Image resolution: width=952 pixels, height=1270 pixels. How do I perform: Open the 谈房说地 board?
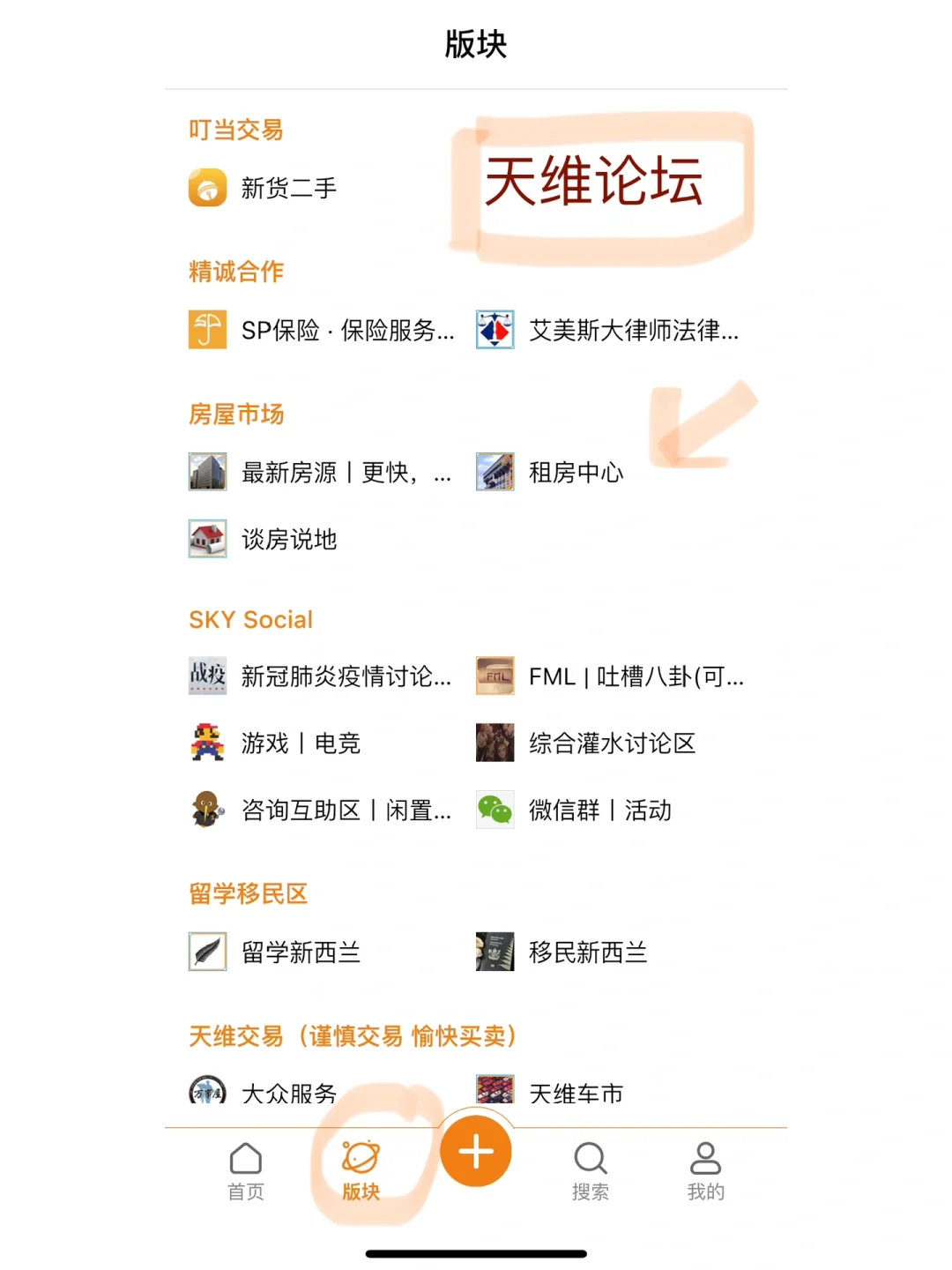pos(264,539)
